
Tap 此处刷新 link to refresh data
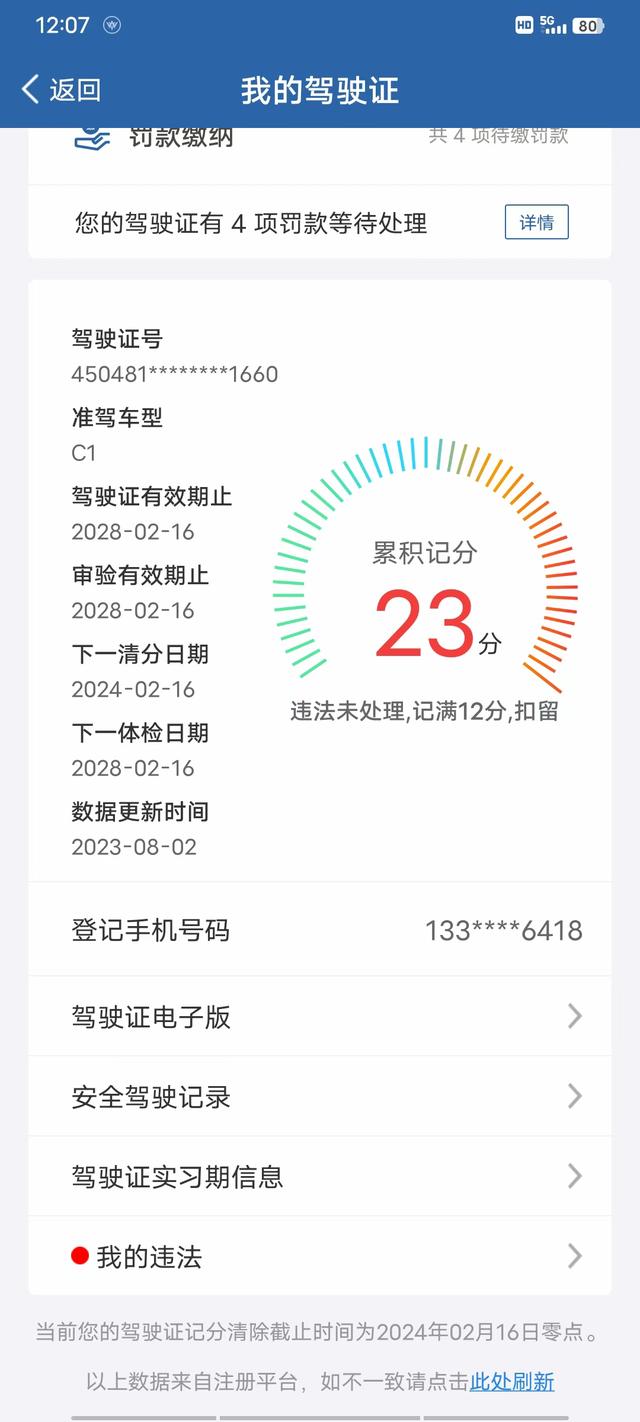point(512,1382)
